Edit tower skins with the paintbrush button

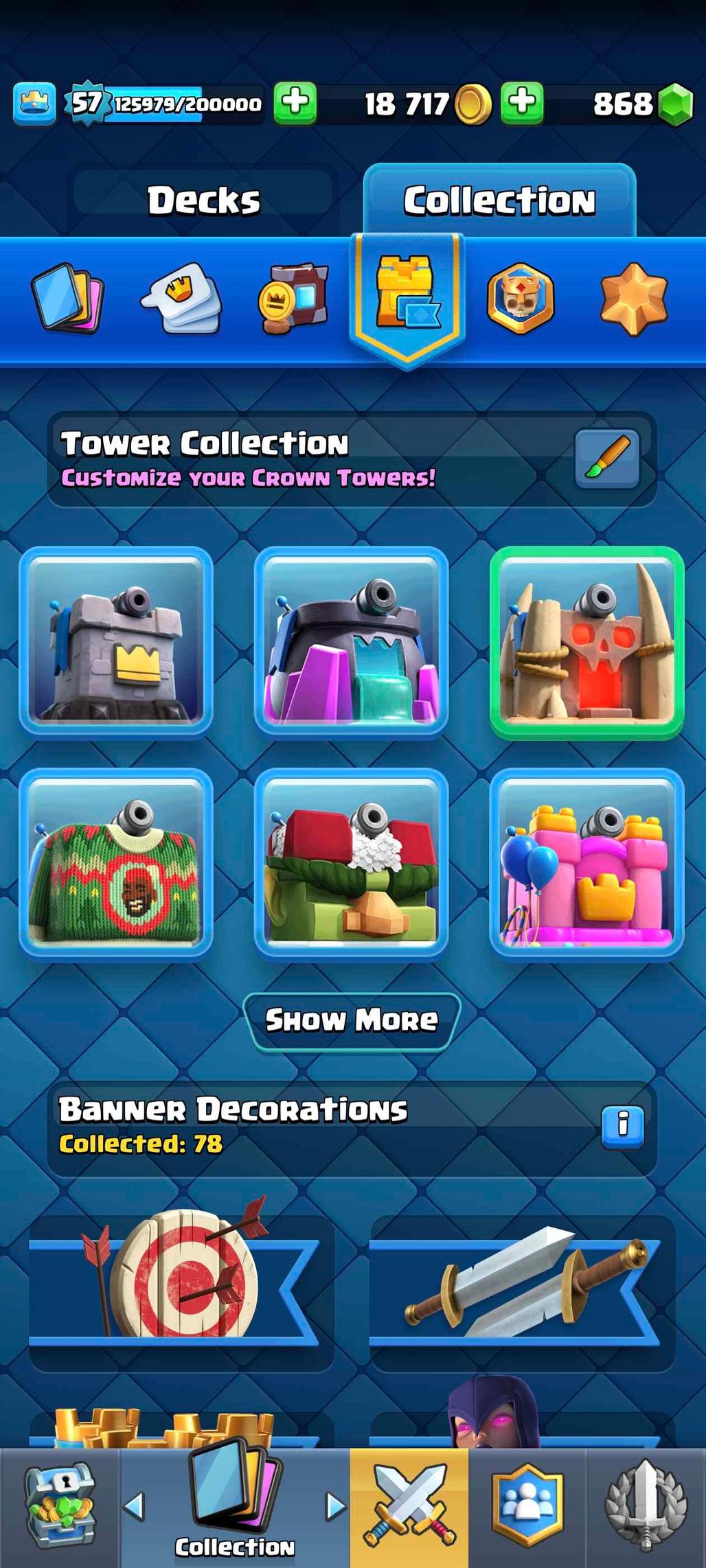point(607,459)
